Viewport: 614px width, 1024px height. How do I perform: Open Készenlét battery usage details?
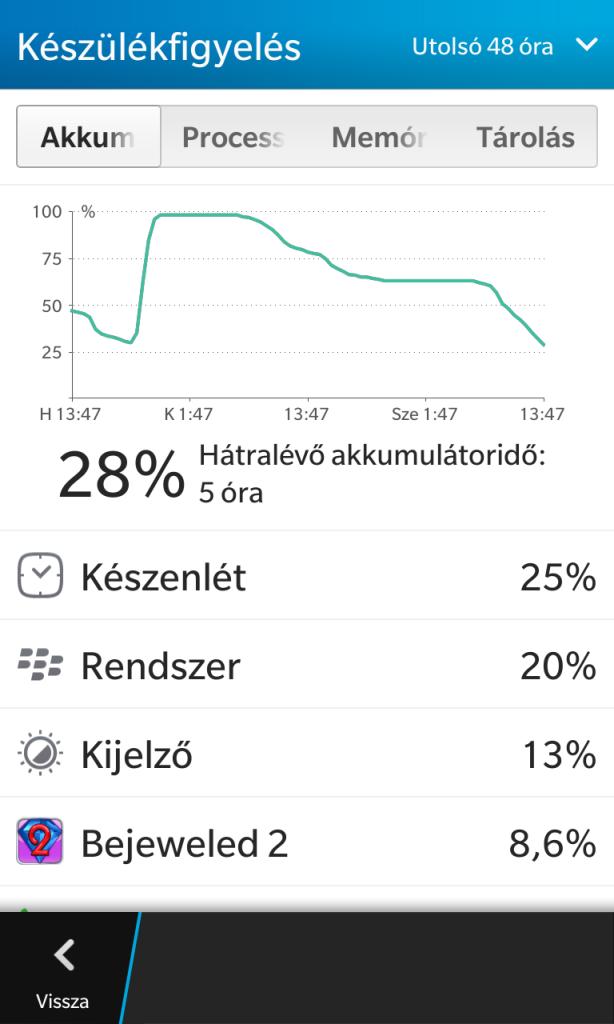tap(307, 576)
